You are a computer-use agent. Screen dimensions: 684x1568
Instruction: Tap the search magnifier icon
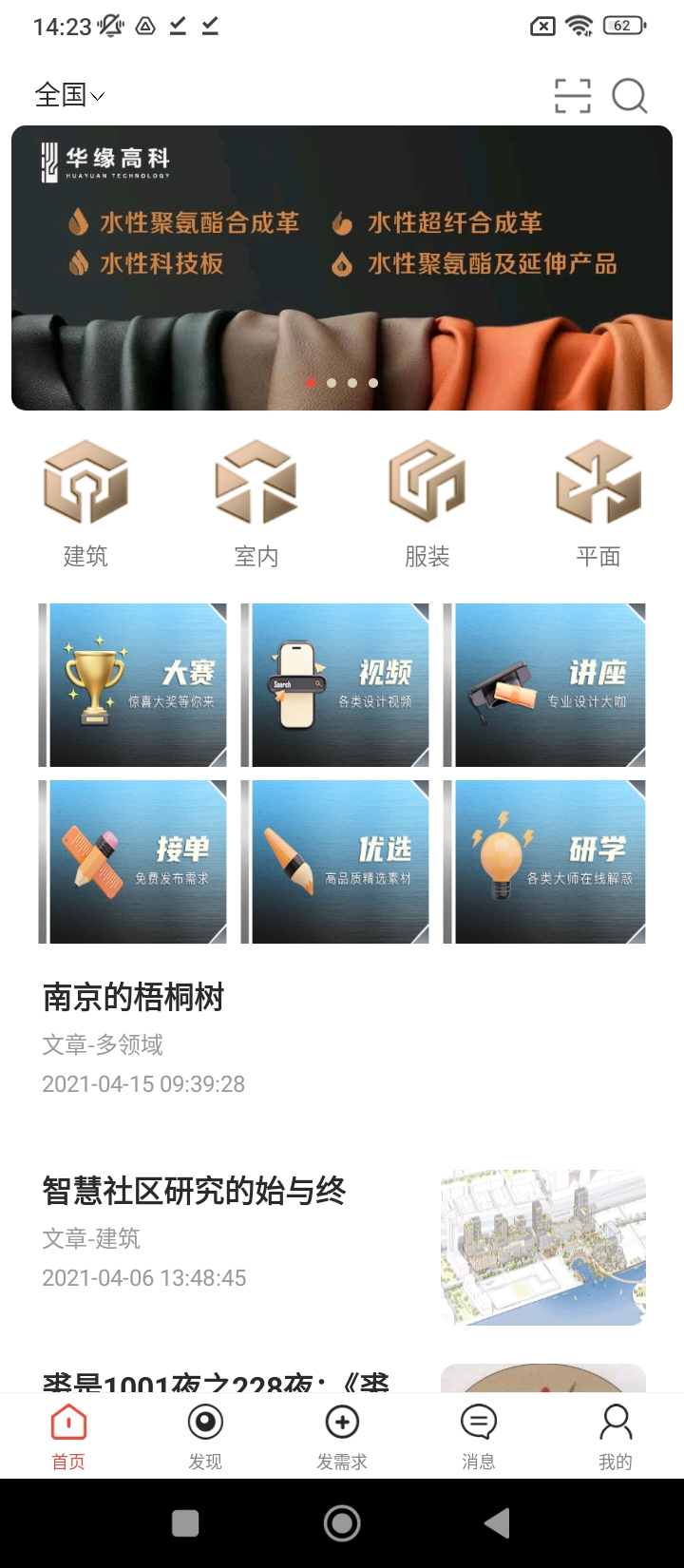coord(629,96)
